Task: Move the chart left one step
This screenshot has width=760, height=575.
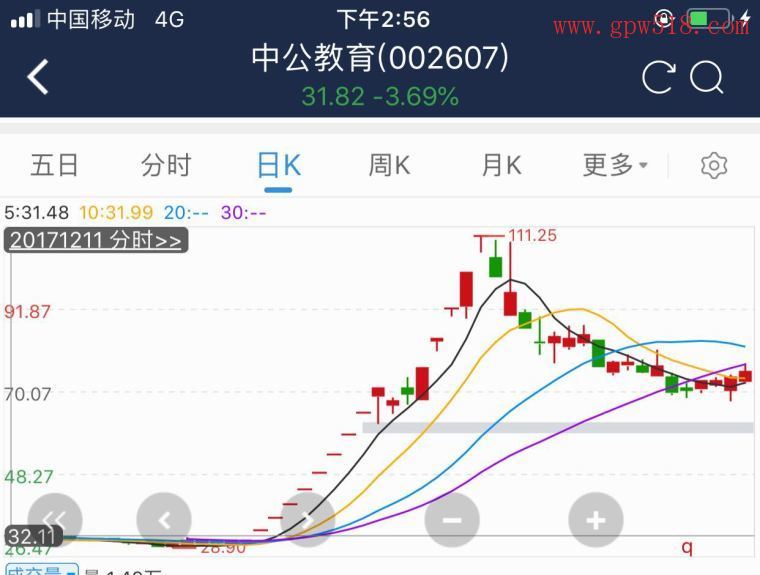Action: (164, 519)
